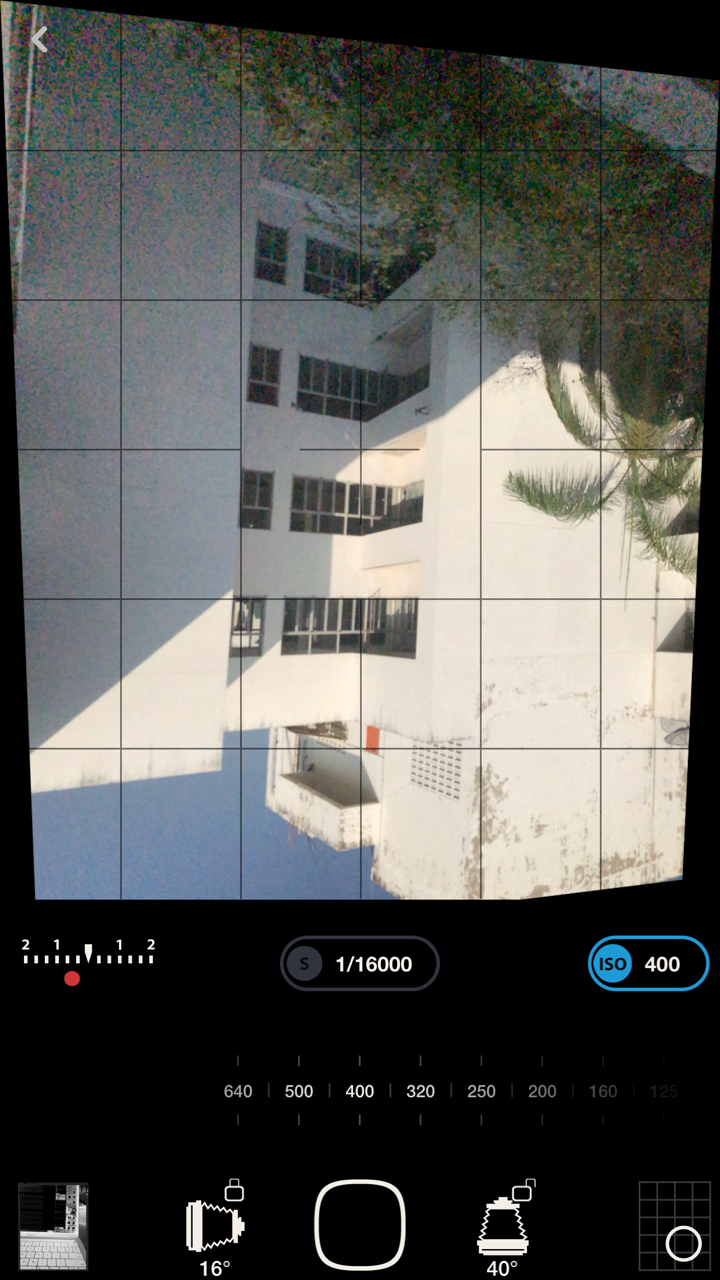Screen dimensions: 720x1280
Task: Choose ISO 500 on the scale
Action: coord(299,1091)
